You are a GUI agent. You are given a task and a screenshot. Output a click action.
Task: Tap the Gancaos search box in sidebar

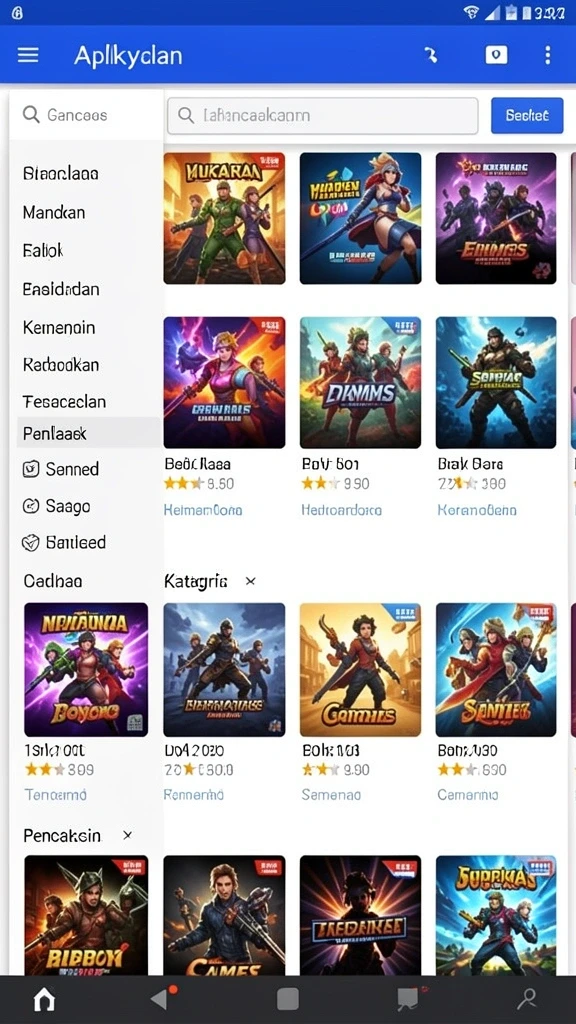pyautogui.click(x=86, y=115)
